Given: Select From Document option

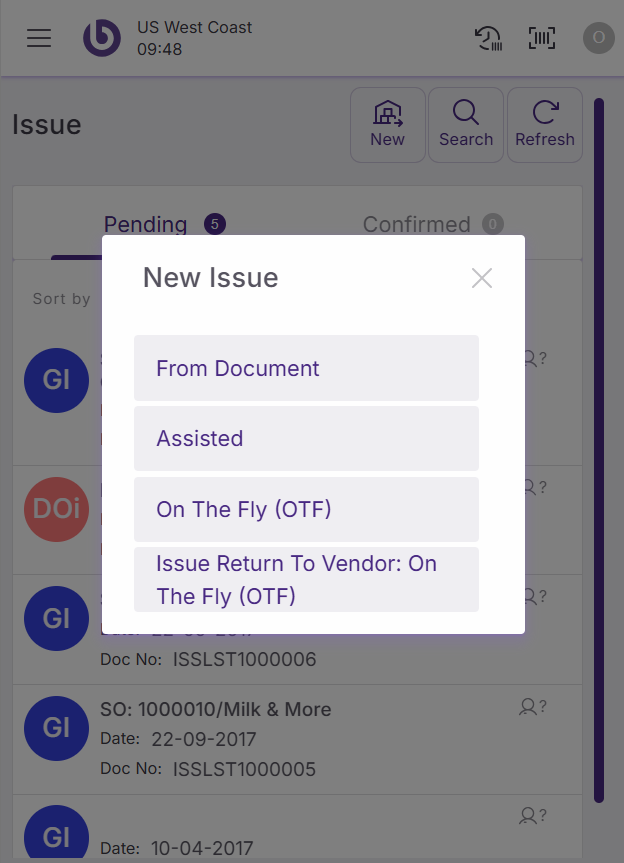Looking at the screenshot, I should tap(306, 368).
